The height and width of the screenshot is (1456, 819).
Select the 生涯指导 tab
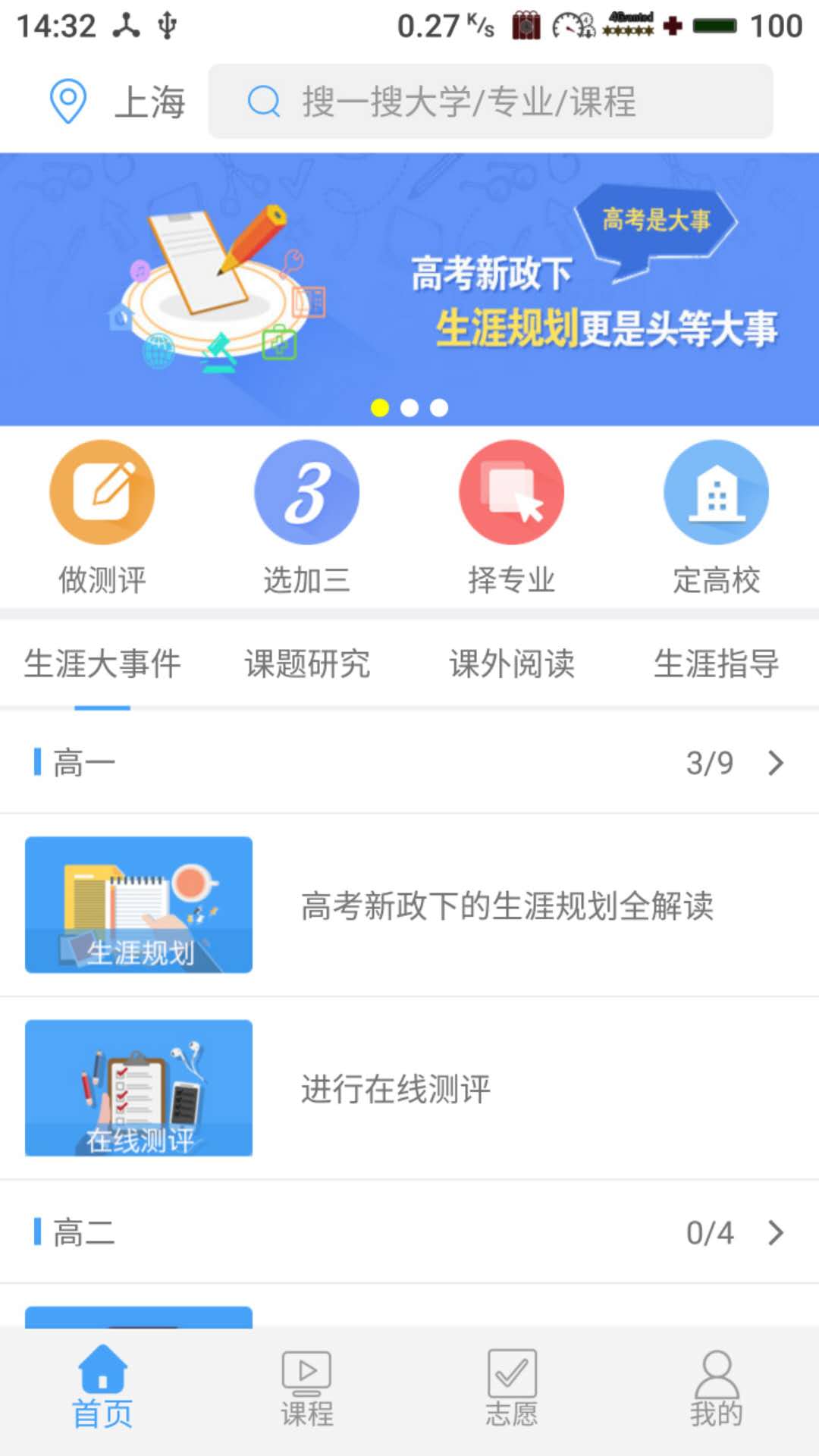pyautogui.click(x=717, y=665)
